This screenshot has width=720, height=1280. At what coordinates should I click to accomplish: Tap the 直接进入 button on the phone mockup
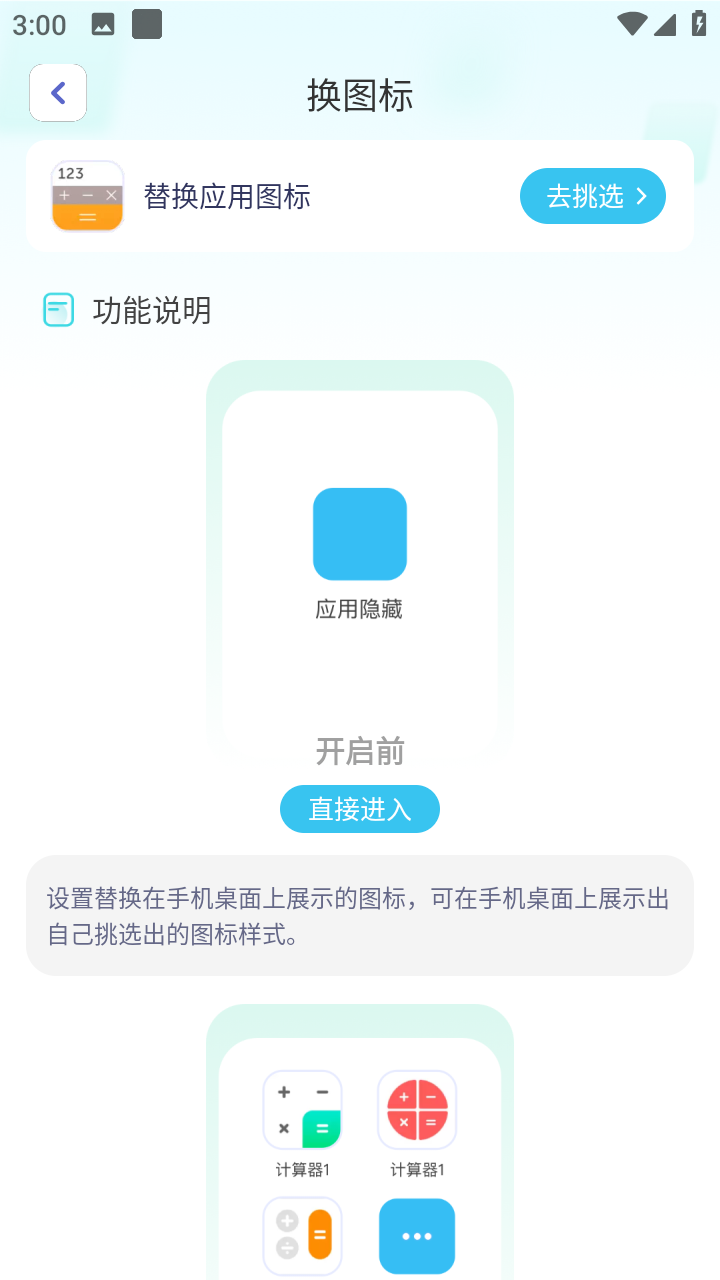[360, 809]
